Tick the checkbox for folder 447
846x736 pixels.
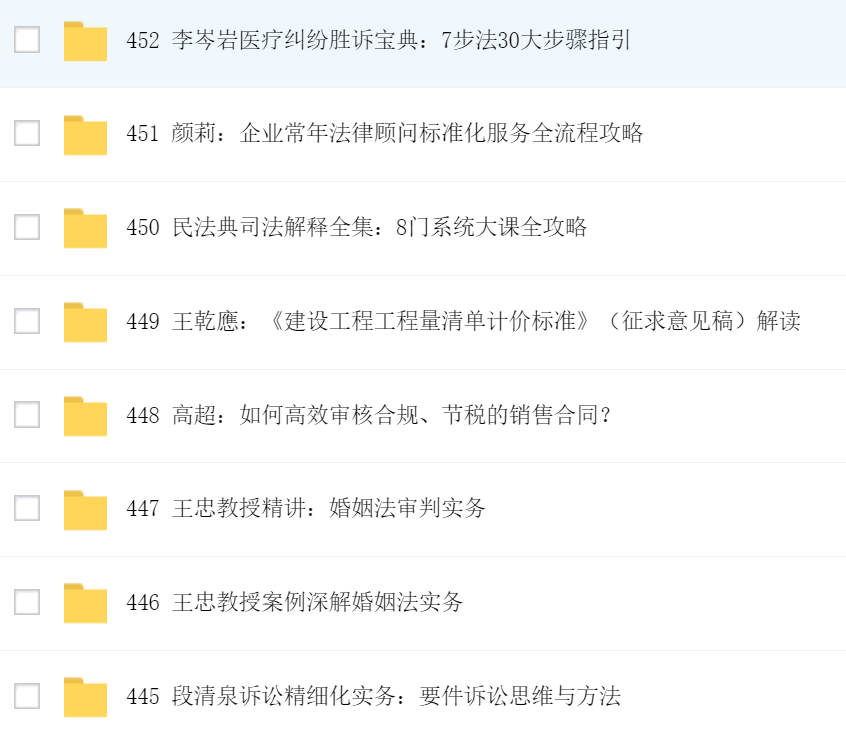coord(27,509)
